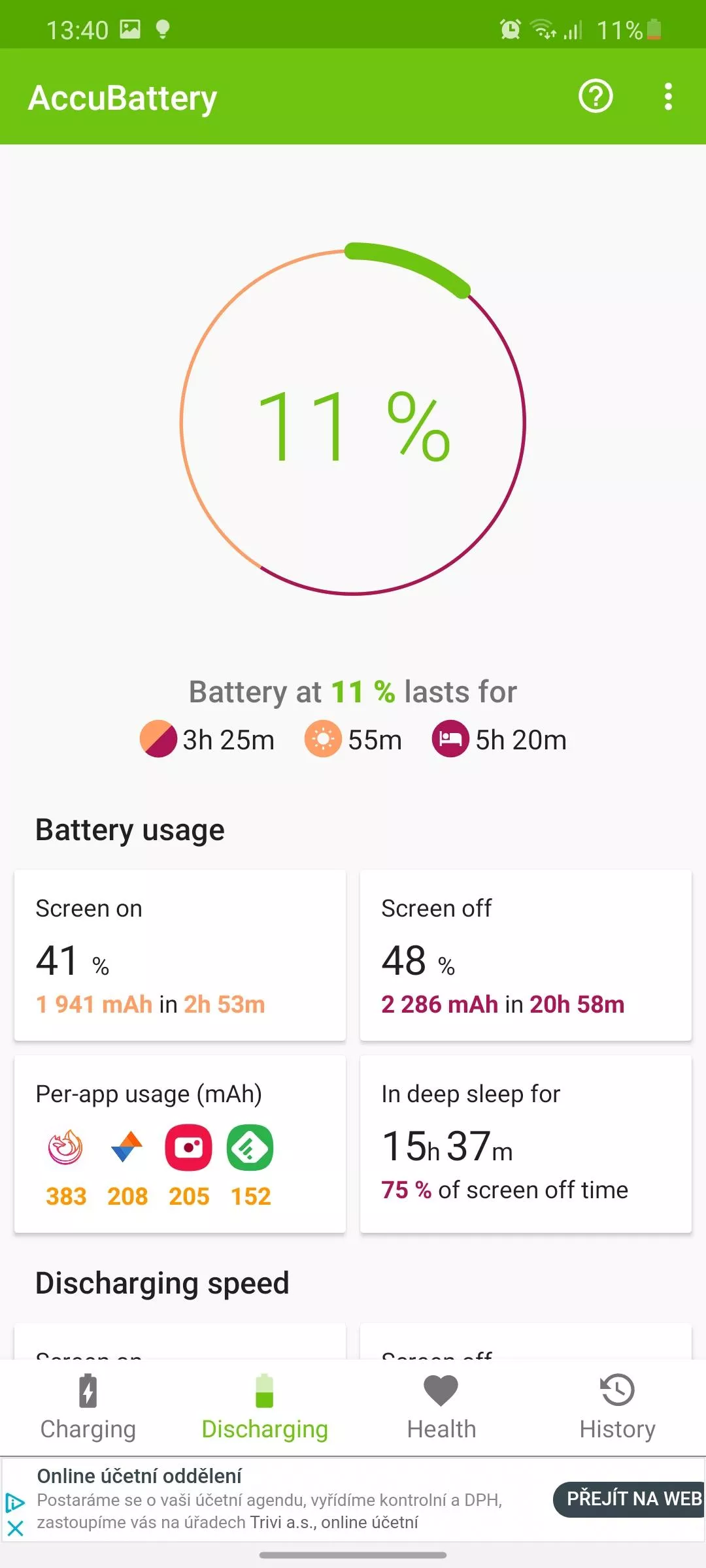Go to the Health tab
Viewport: 706px width, 1568px height.
click(441, 1407)
